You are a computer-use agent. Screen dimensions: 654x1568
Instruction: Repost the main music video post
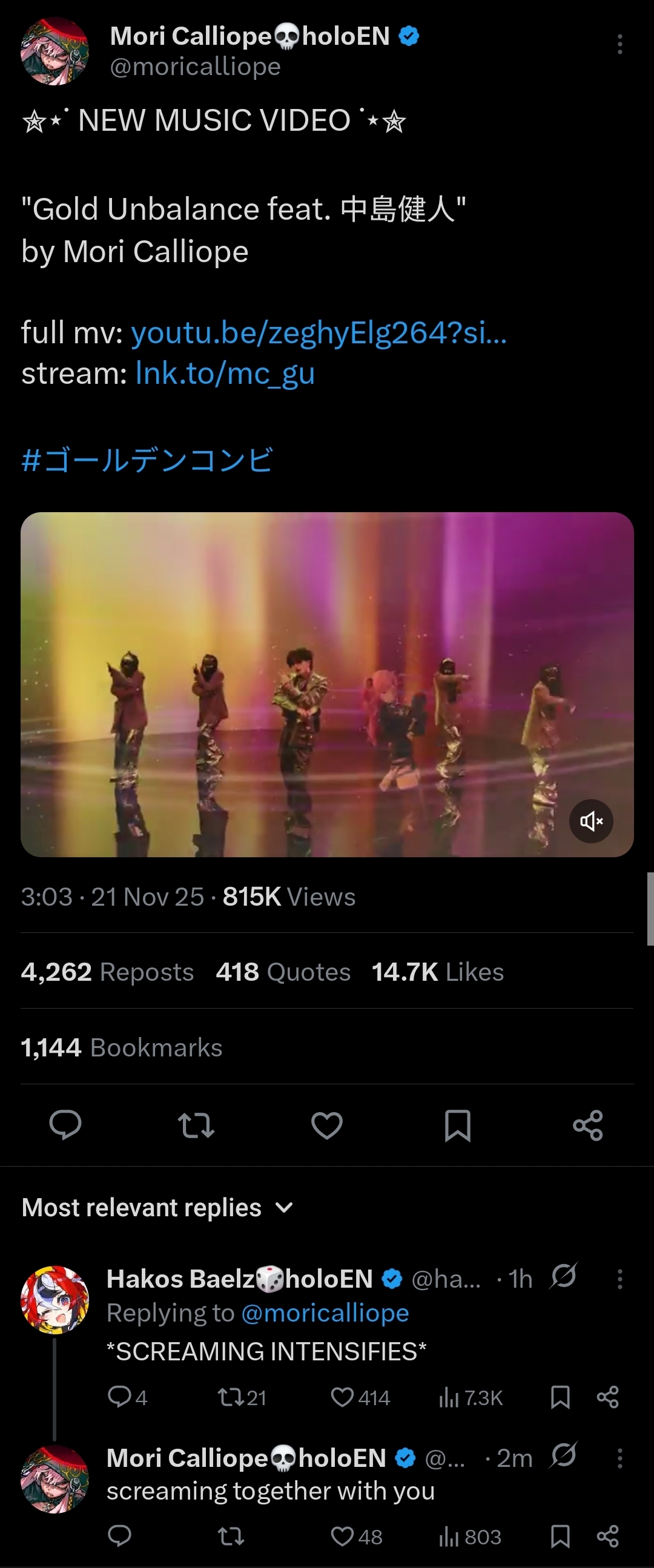point(196,1125)
